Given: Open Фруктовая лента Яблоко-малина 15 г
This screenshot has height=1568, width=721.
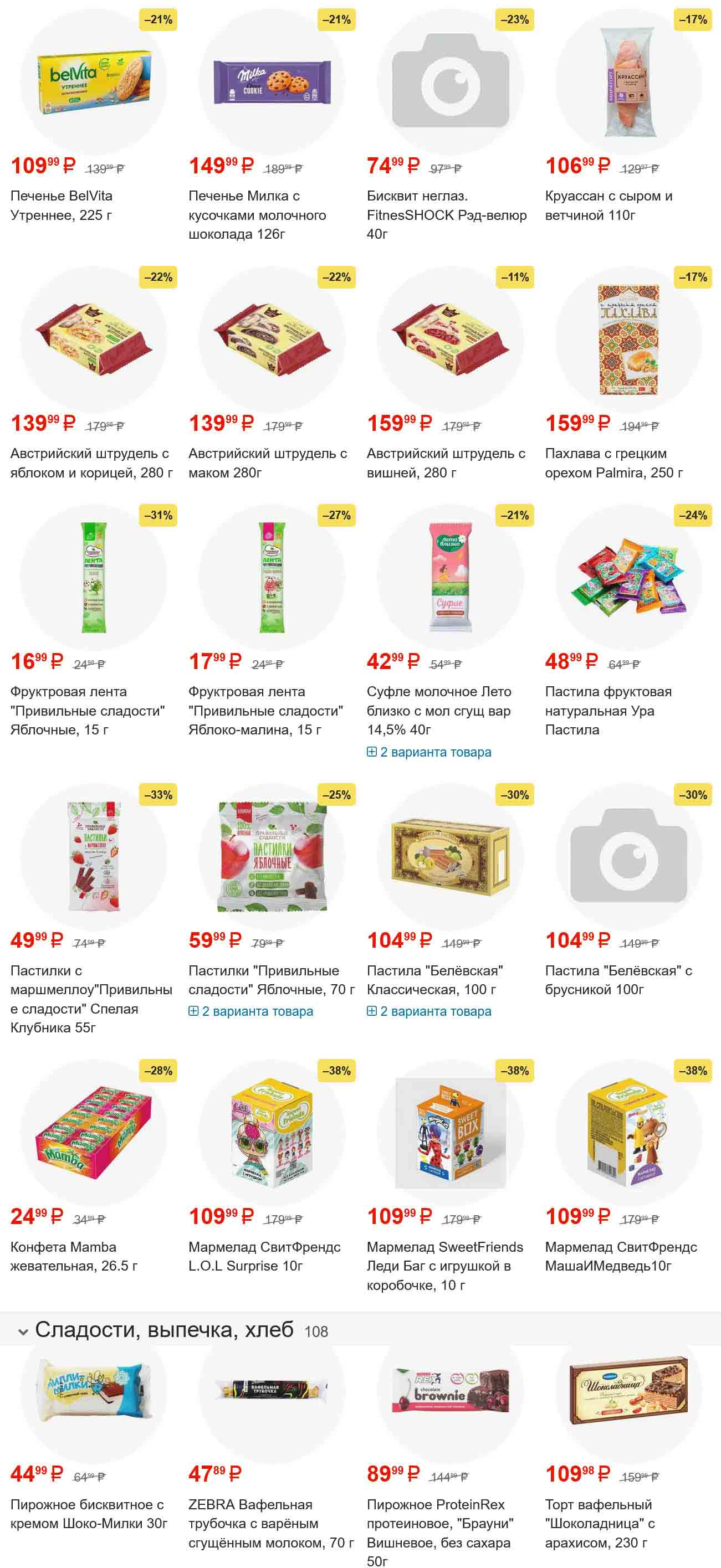Looking at the screenshot, I should (265, 711).
